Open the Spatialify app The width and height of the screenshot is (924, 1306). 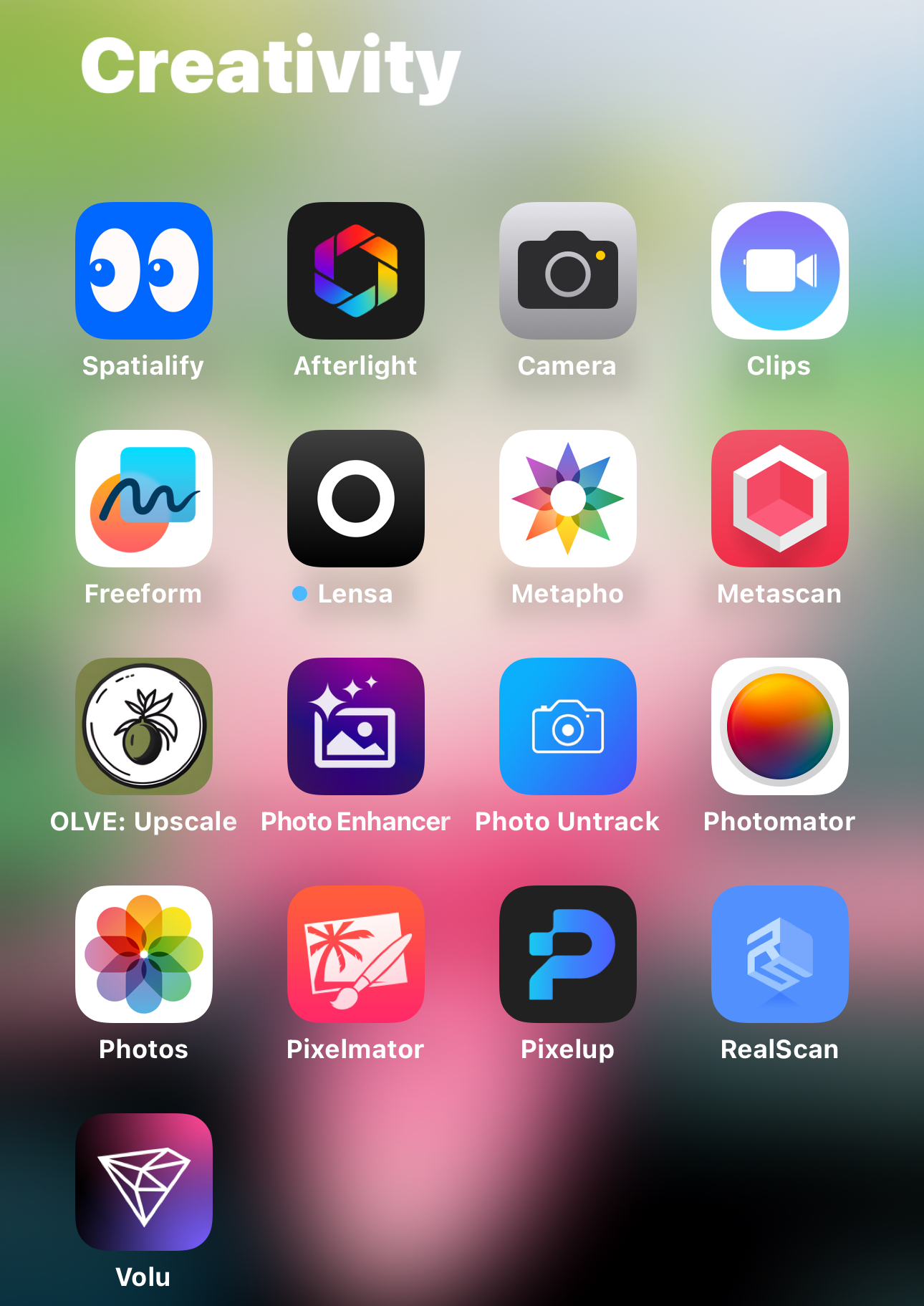point(144,271)
